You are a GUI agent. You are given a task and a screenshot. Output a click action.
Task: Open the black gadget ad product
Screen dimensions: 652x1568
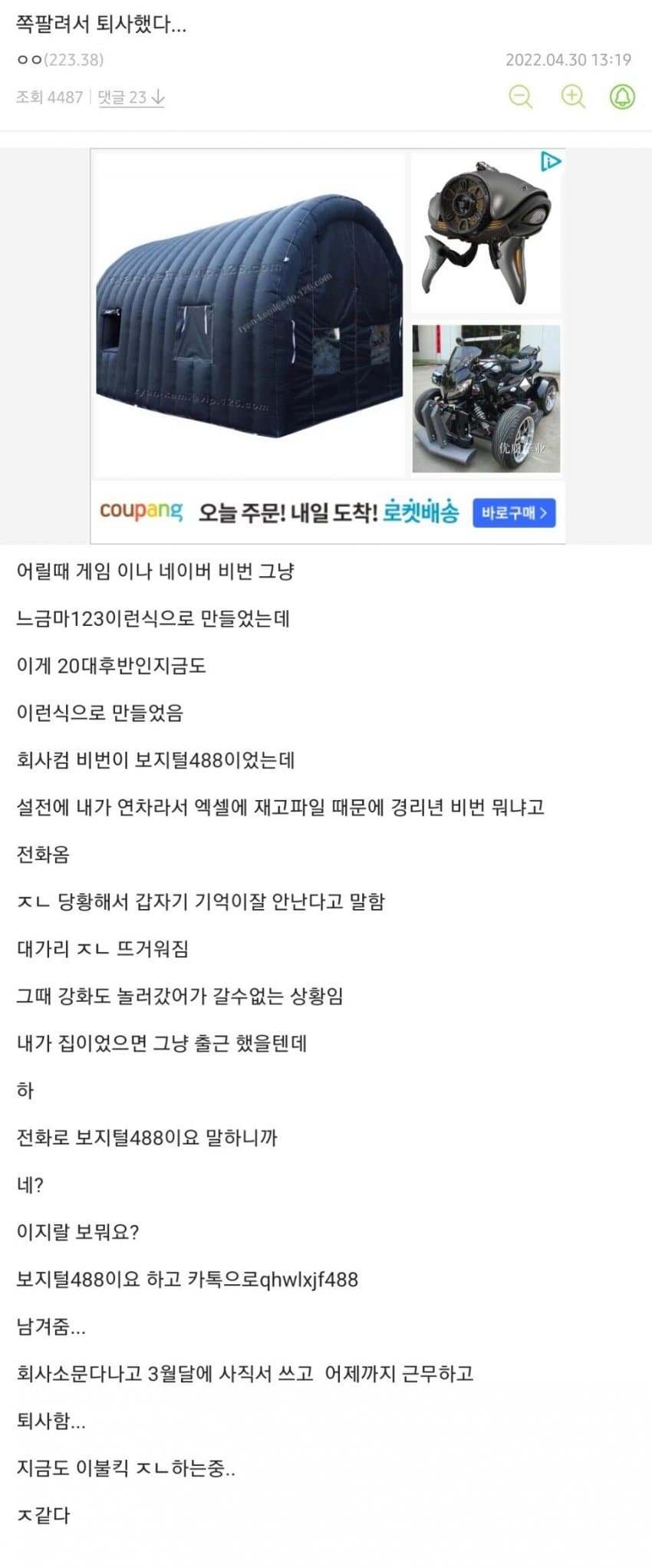[486, 232]
